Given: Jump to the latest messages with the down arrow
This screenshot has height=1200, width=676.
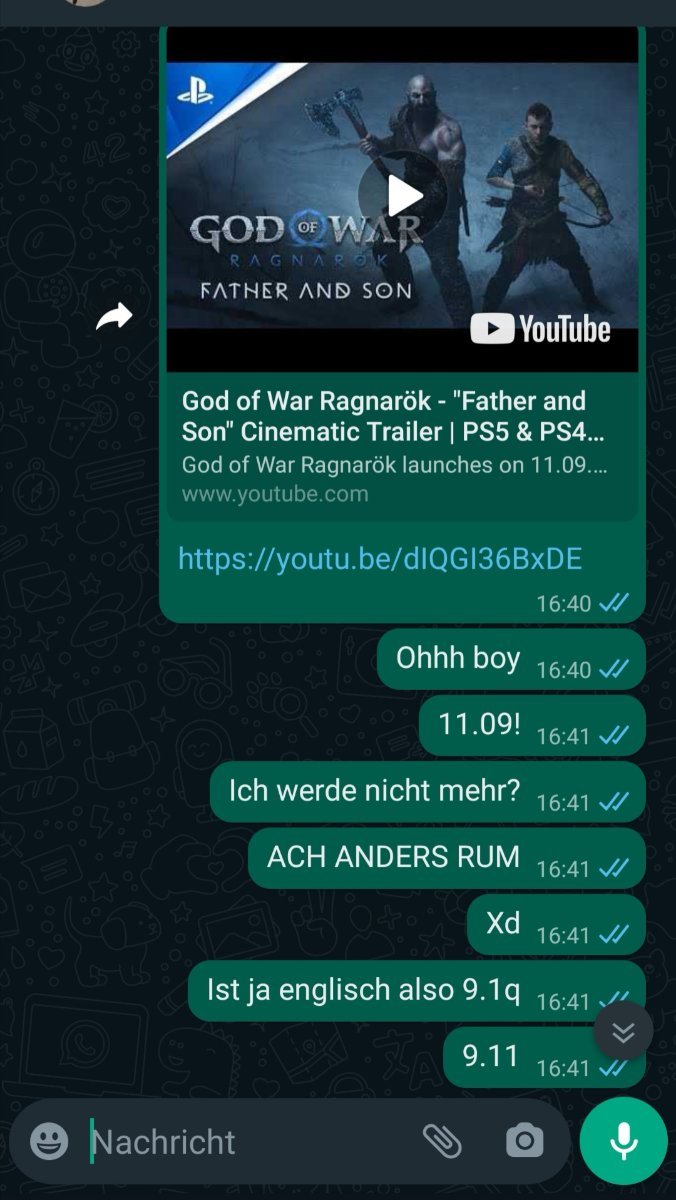Looking at the screenshot, I should pyautogui.click(x=623, y=1031).
